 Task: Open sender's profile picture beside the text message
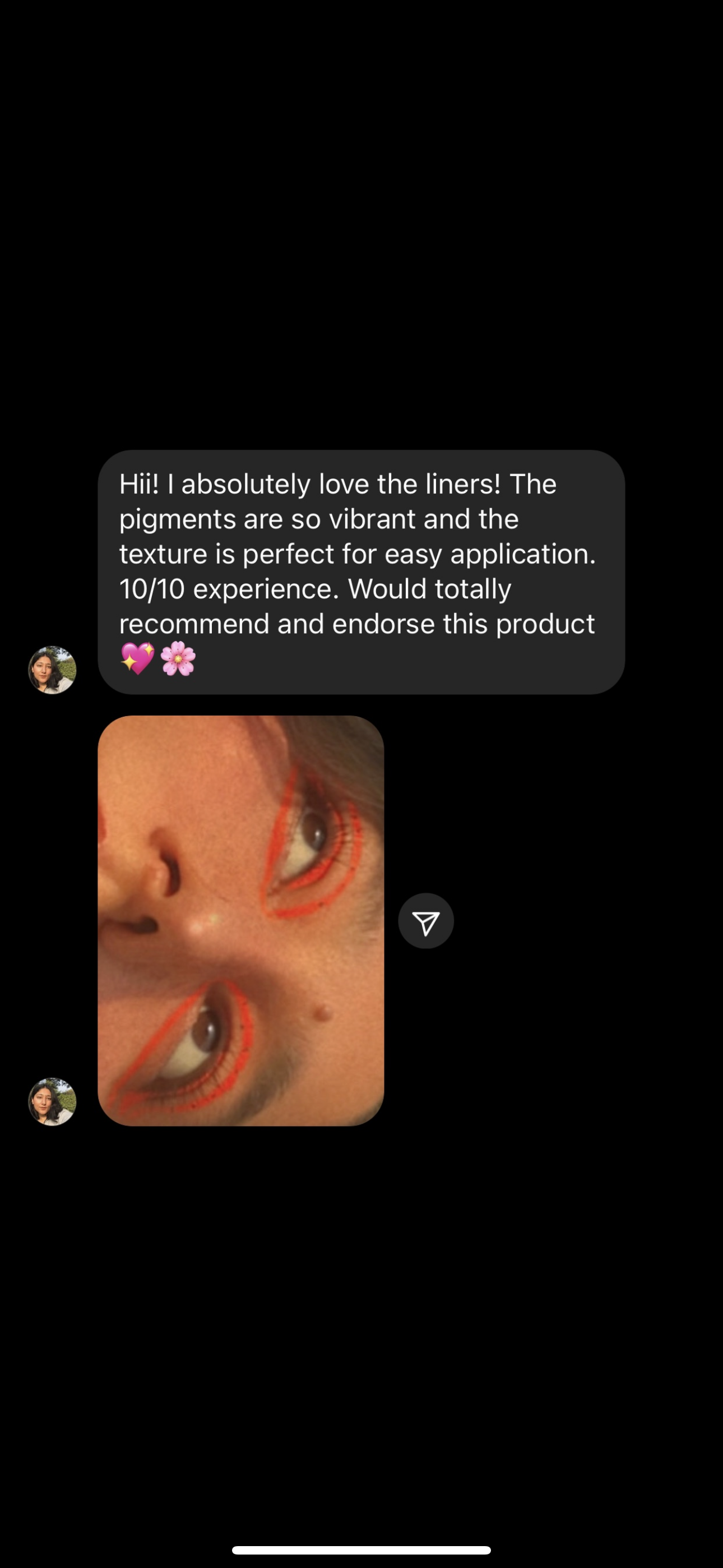click(52, 670)
